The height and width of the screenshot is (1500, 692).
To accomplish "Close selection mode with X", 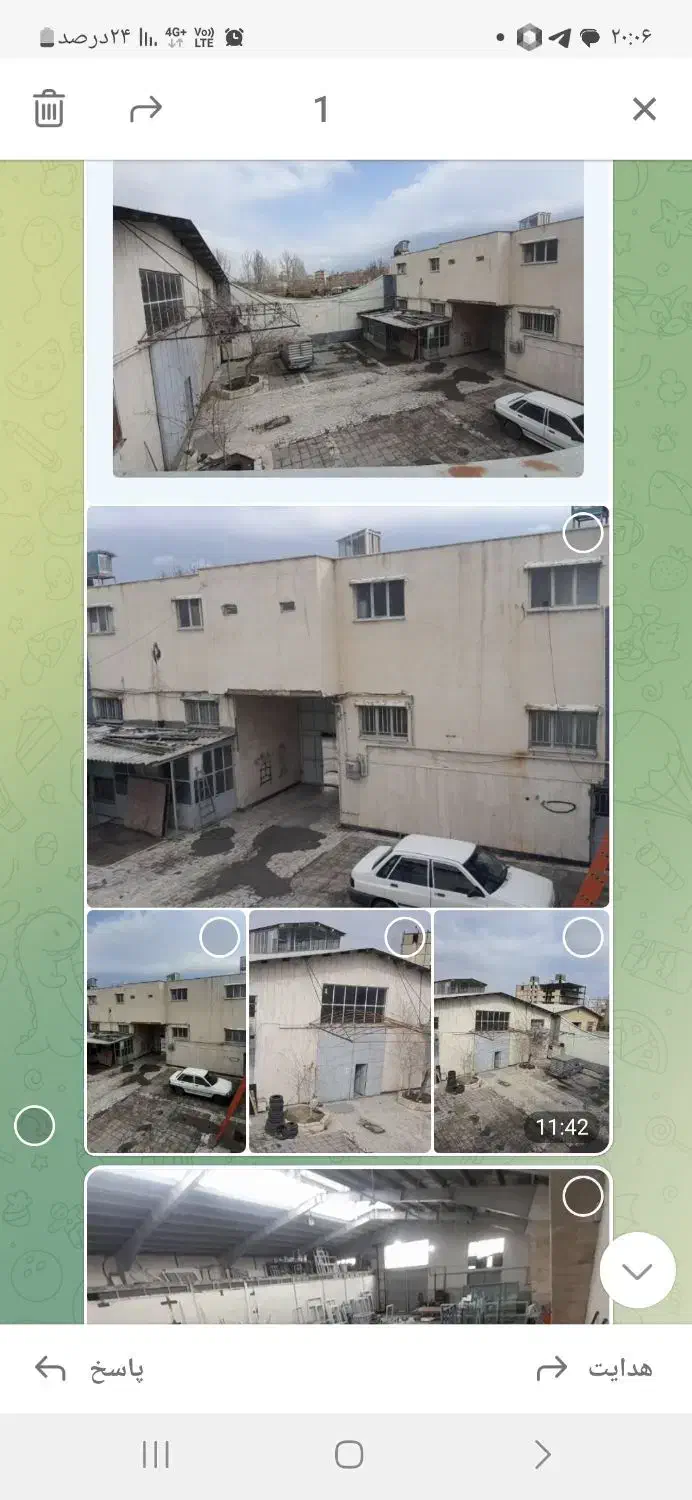I will (x=644, y=109).
